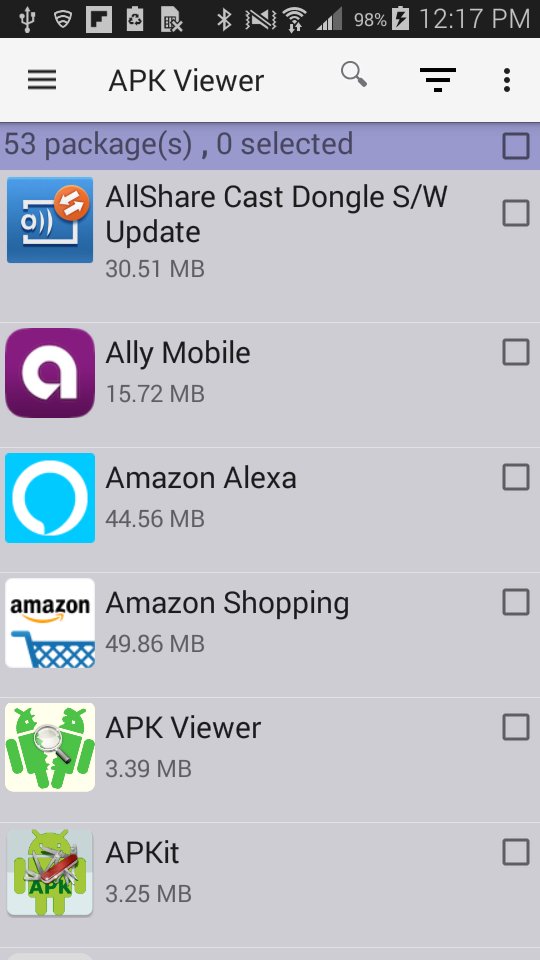Open the filter/sort options icon

[438, 80]
